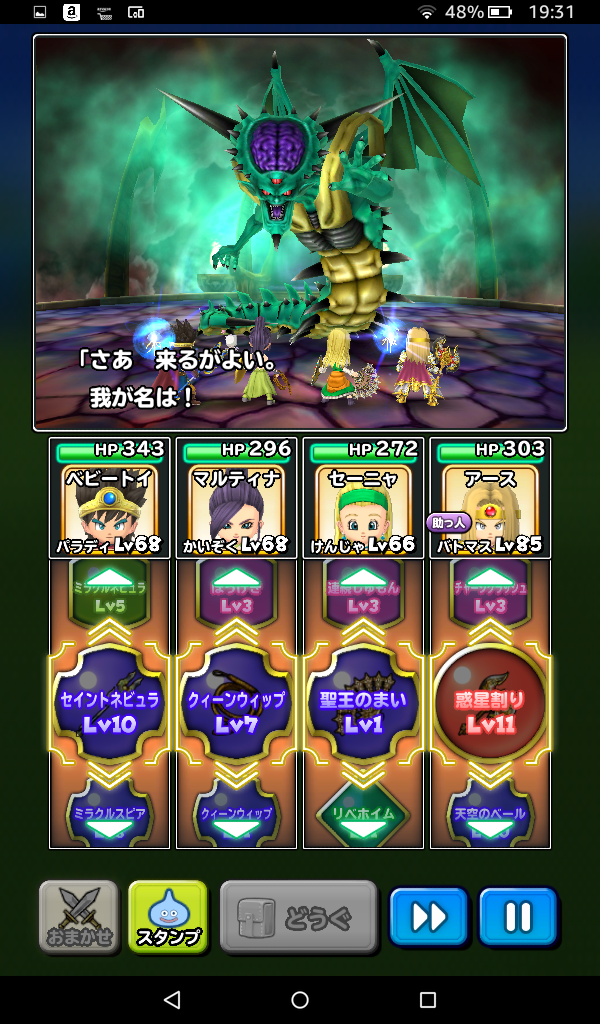
Task: Open the スタンプ stamp menu
Action: 168,917
